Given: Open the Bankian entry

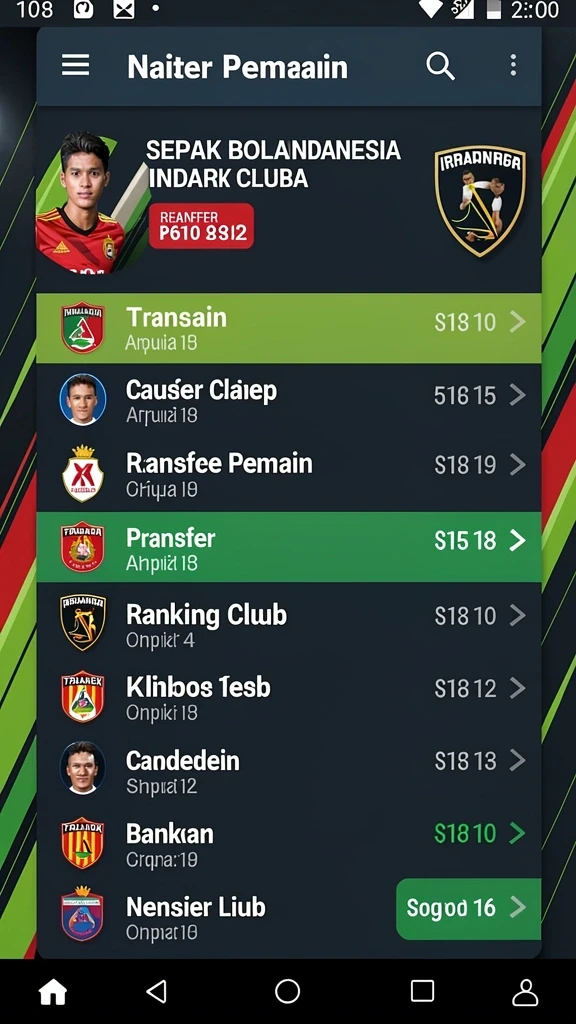Looking at the screenshot, I should pyautogui.click(x=289, y=840).
